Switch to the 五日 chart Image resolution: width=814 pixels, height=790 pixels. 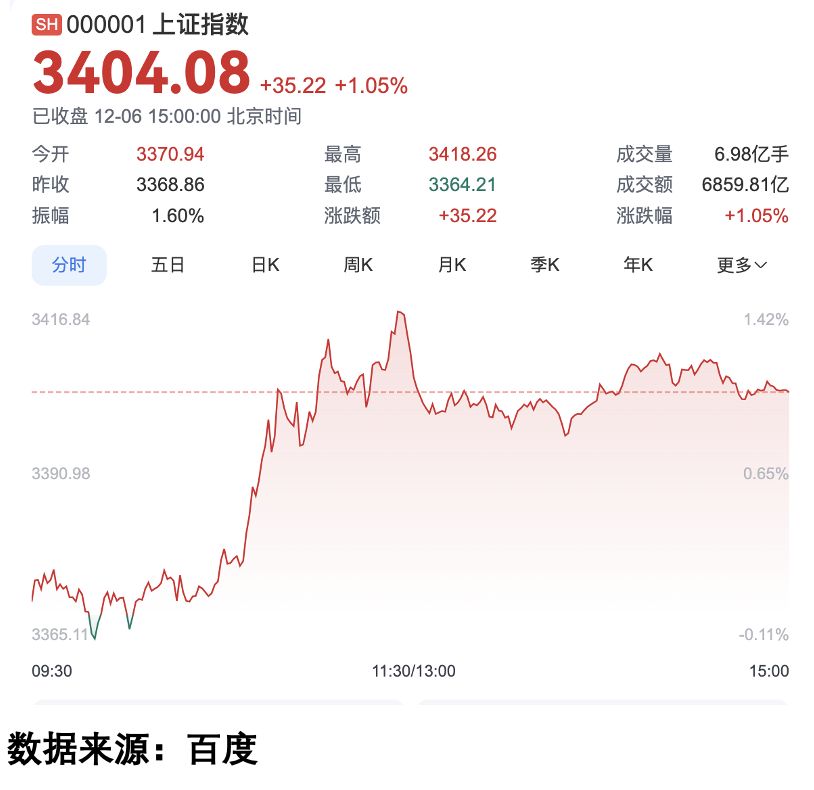(168, 265)
